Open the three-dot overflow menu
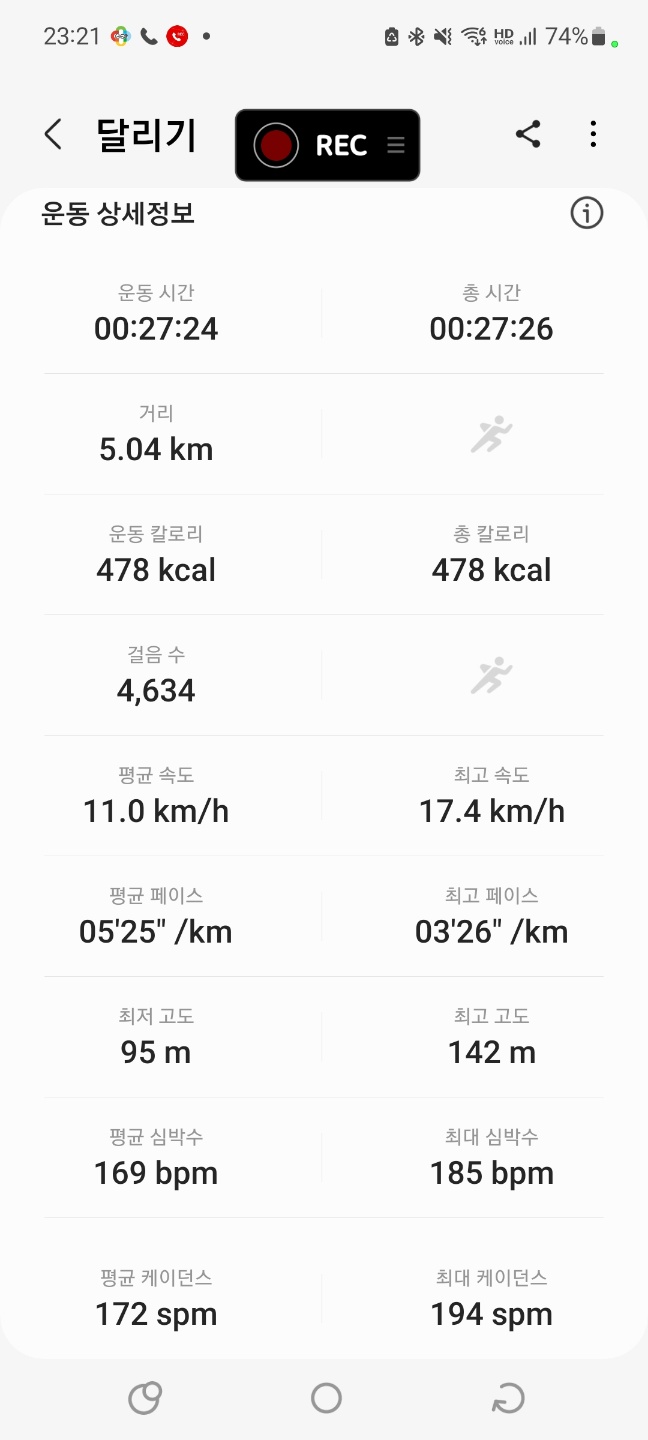The height and width of the screenshot is (1440, 648). (593, 134)
